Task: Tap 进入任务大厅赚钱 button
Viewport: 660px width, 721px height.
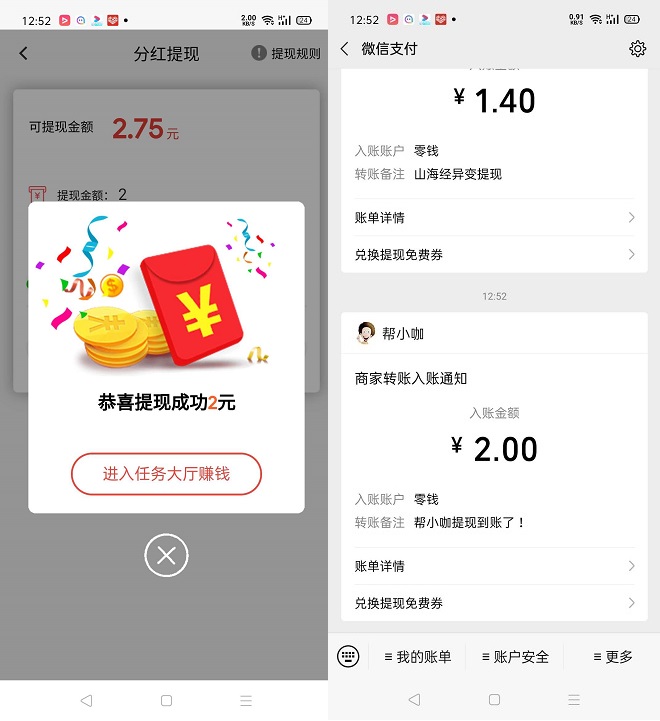Action: pos(166,474)
